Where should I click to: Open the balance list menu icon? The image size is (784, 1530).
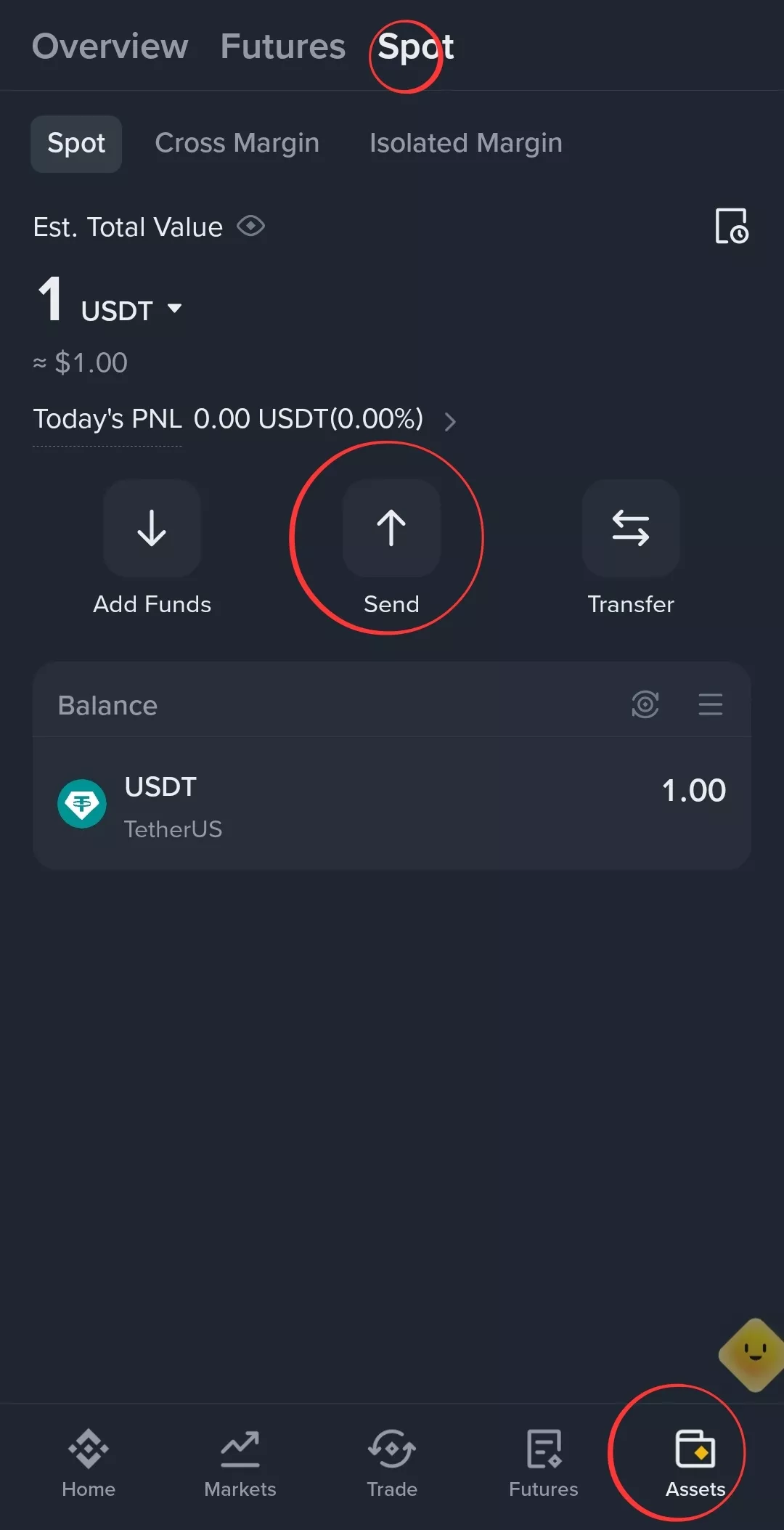(710, 704)
